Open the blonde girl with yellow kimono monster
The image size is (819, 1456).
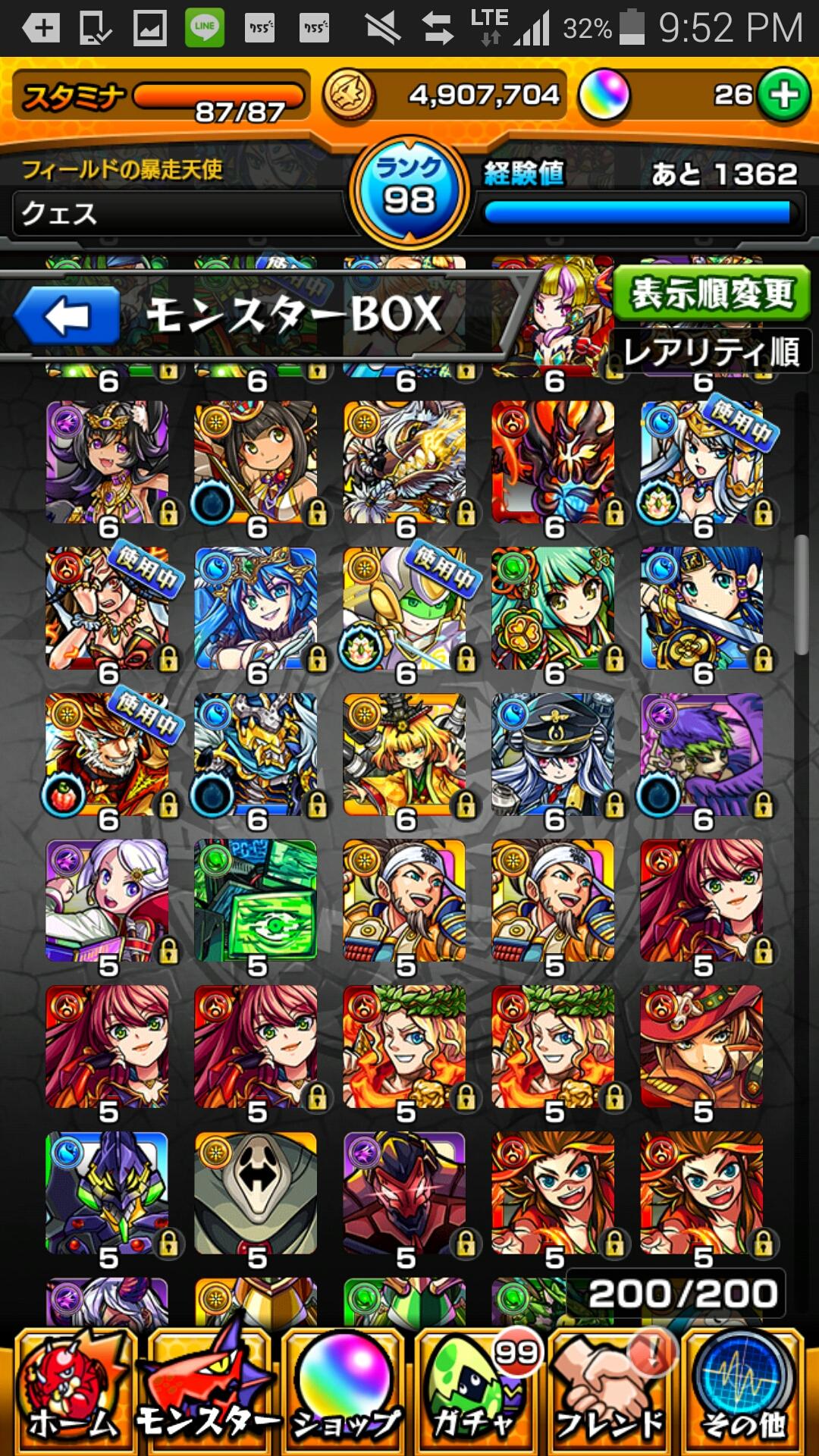point(404,755)
